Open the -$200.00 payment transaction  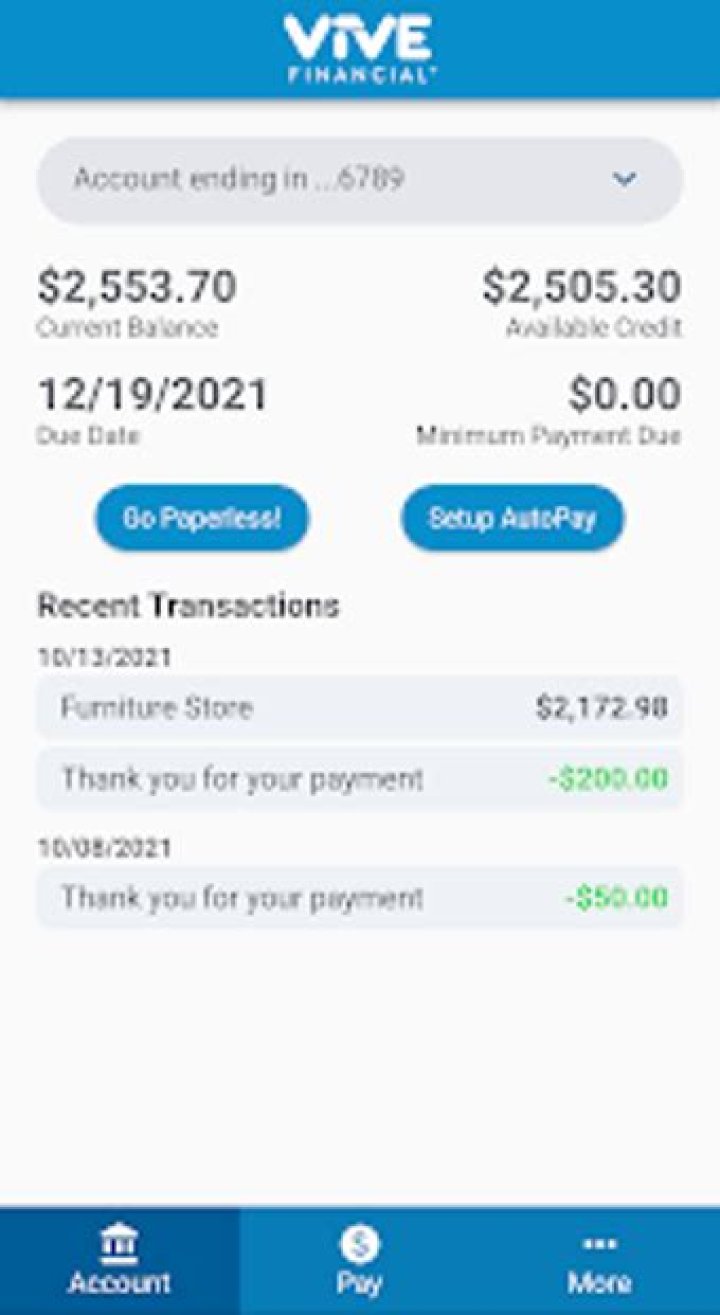(x=360, y=778)
